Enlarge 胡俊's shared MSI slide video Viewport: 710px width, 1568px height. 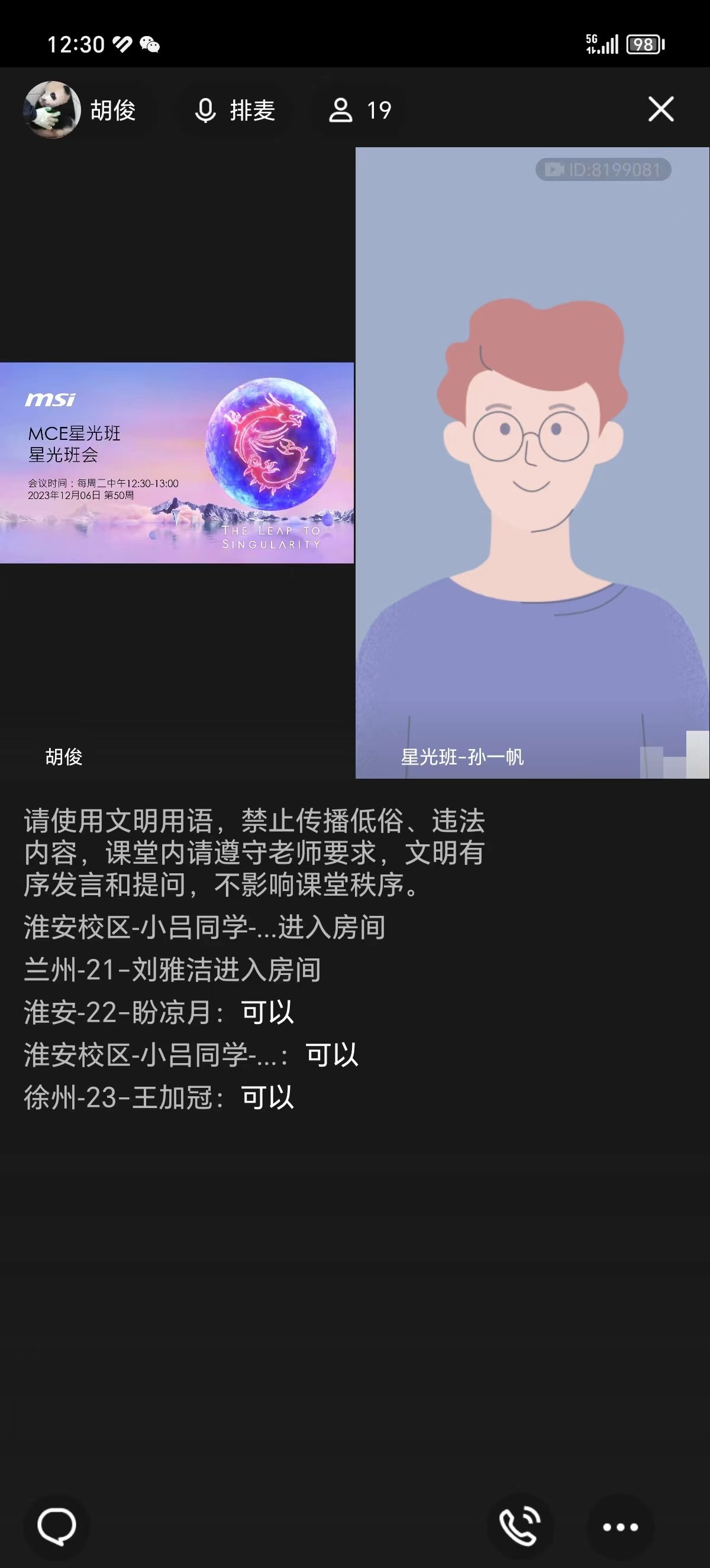[176, 462]
